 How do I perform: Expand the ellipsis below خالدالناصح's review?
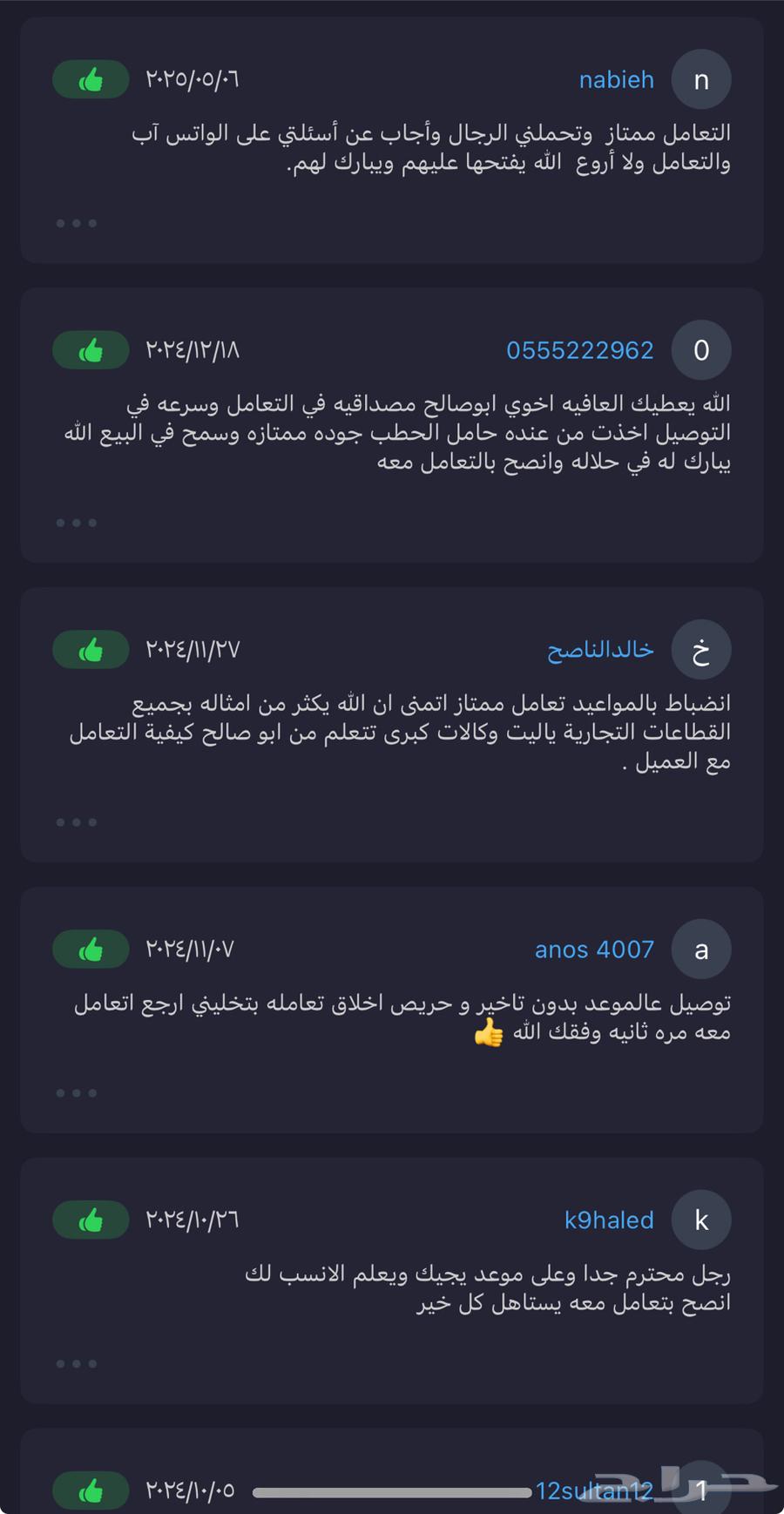76,820
